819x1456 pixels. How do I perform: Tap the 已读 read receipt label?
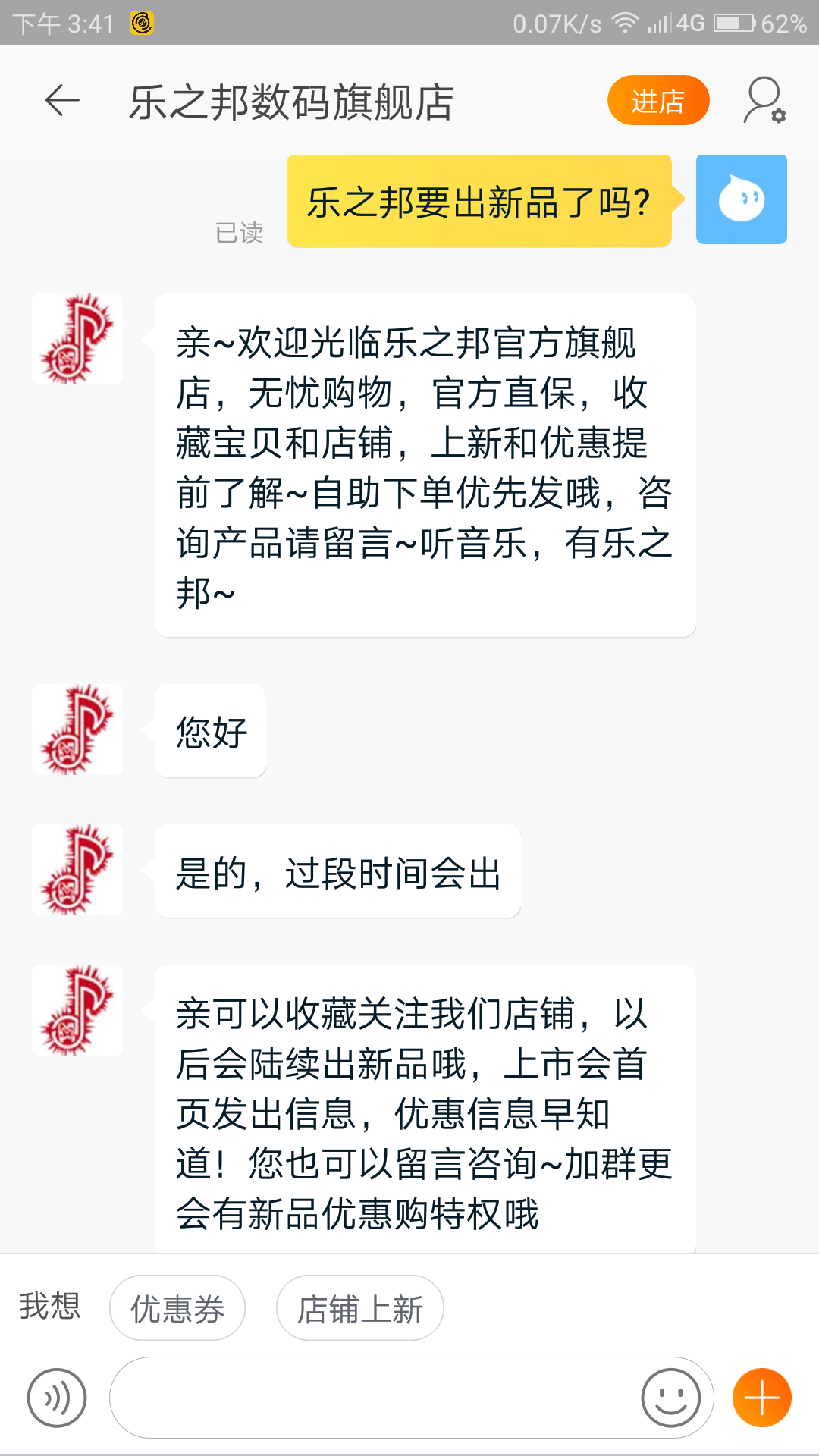[x=239, y=234]
